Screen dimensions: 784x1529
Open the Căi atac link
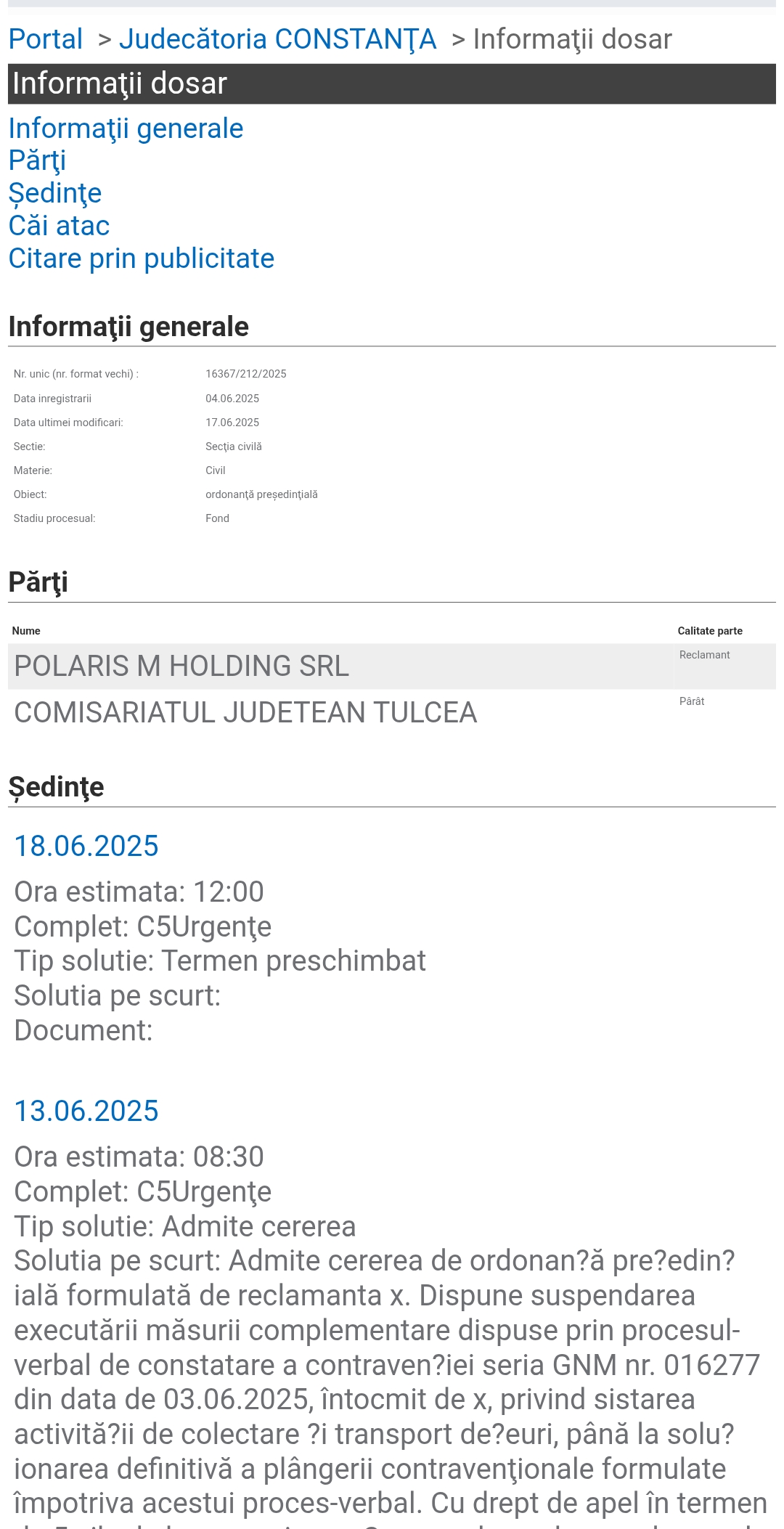[59, 226]
